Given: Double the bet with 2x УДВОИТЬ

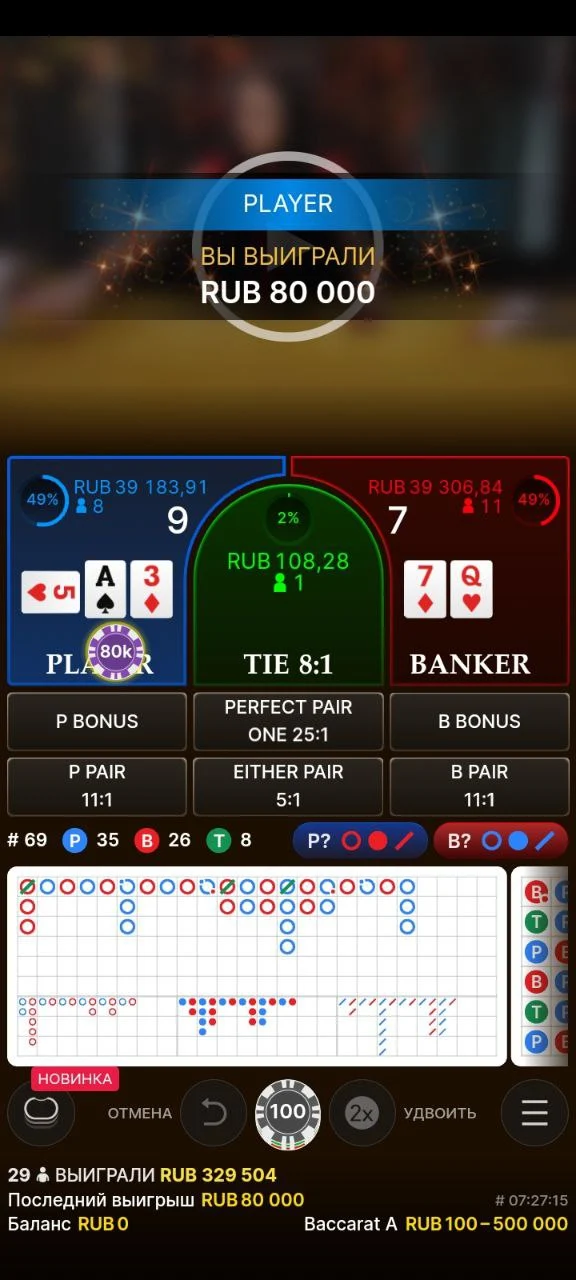Looking at the screenshot, I should tap(362, 1113).
